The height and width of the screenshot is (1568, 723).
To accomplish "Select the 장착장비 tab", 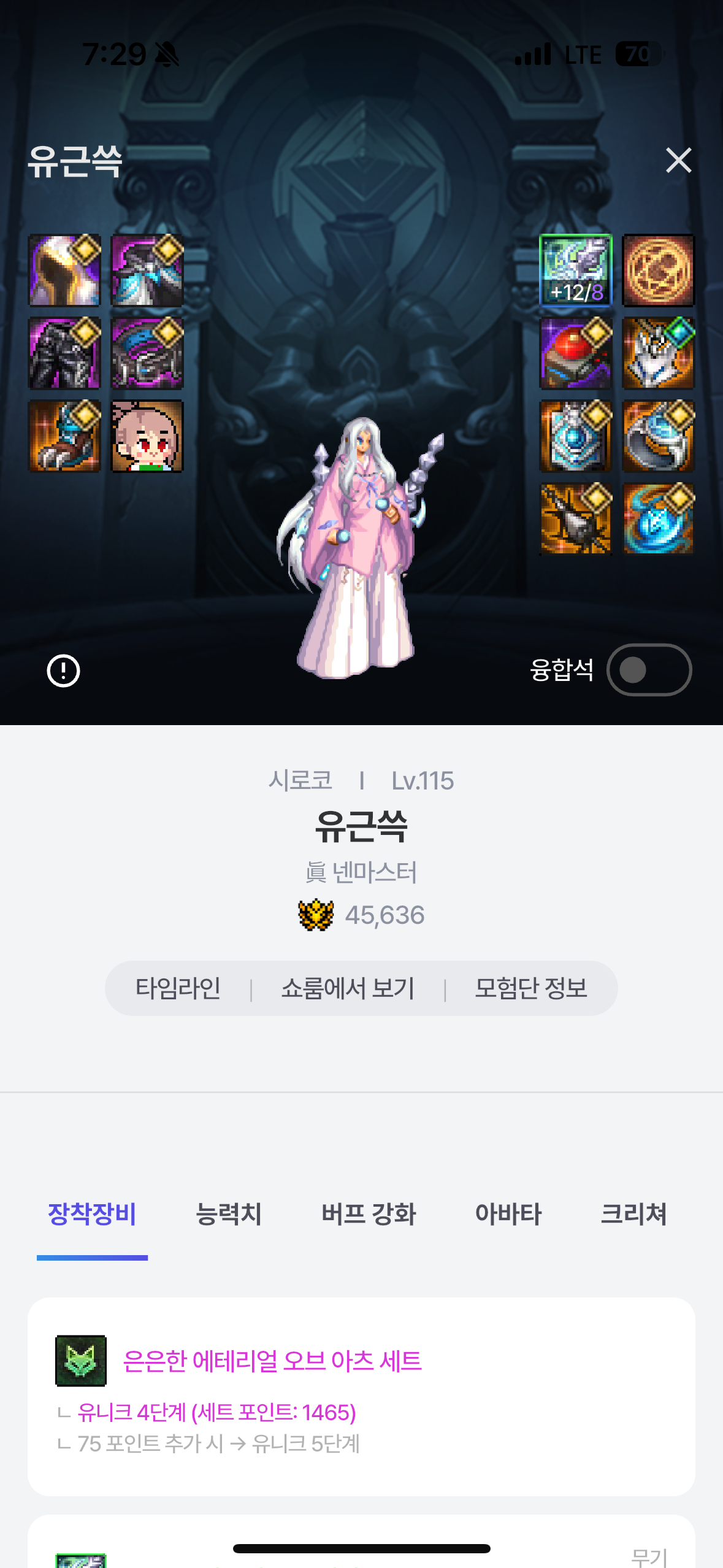I will point(92,1213).
